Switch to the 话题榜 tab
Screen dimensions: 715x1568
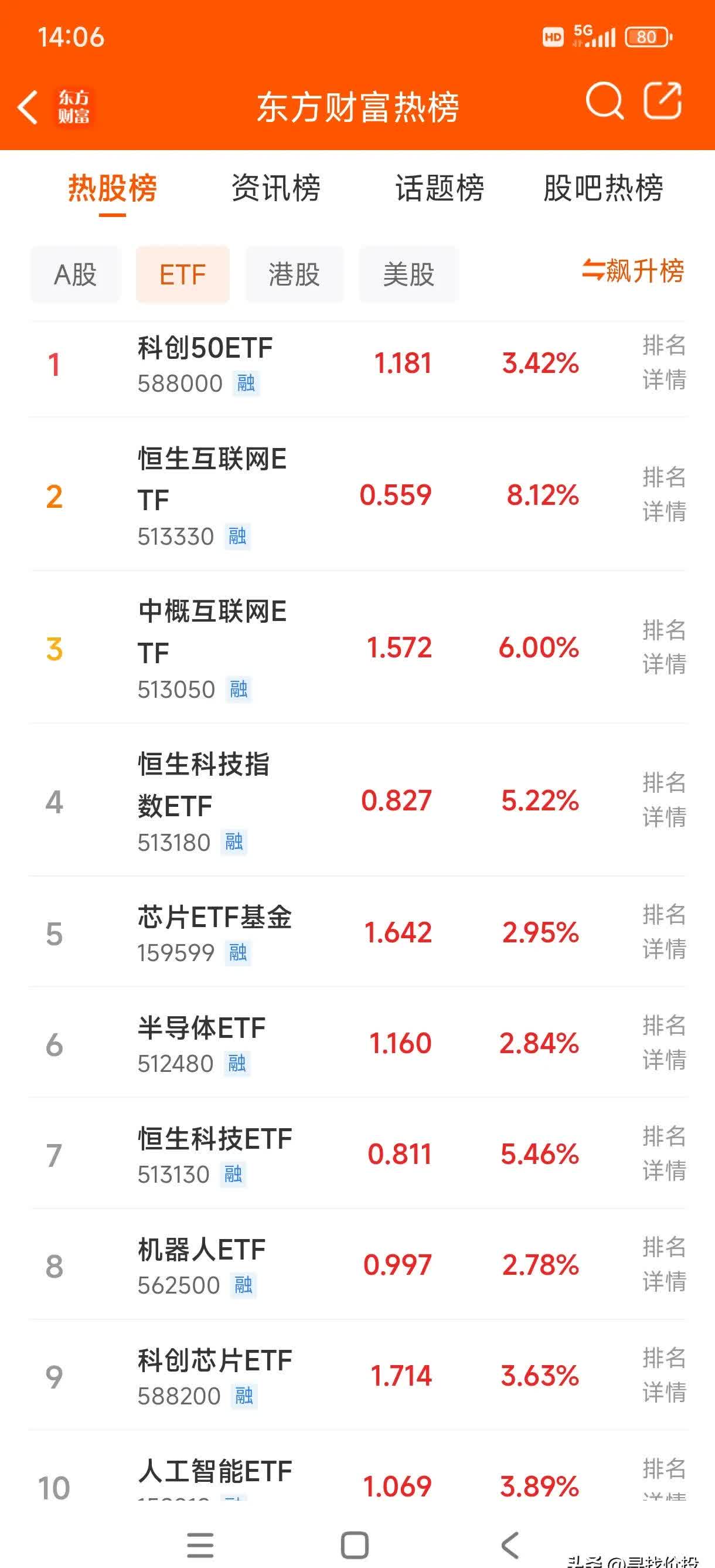click(440, 189)
